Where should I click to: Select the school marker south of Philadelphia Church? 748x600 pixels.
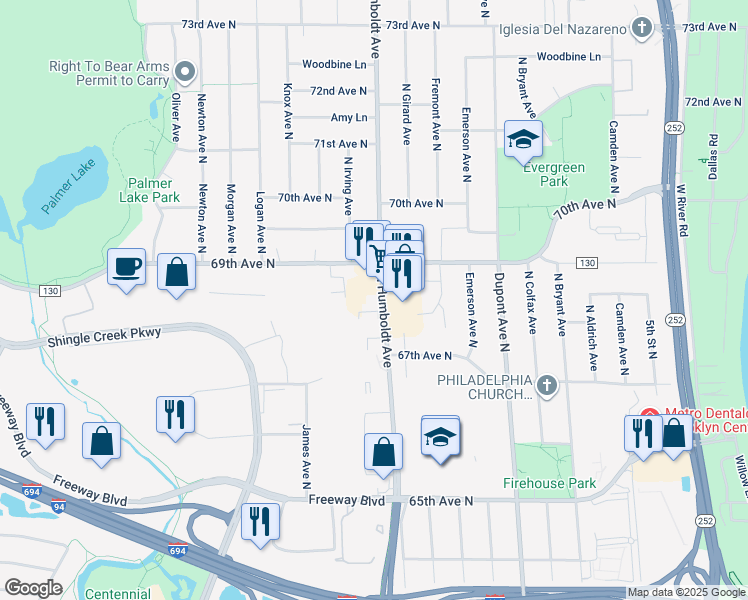[x=440, y=439]
